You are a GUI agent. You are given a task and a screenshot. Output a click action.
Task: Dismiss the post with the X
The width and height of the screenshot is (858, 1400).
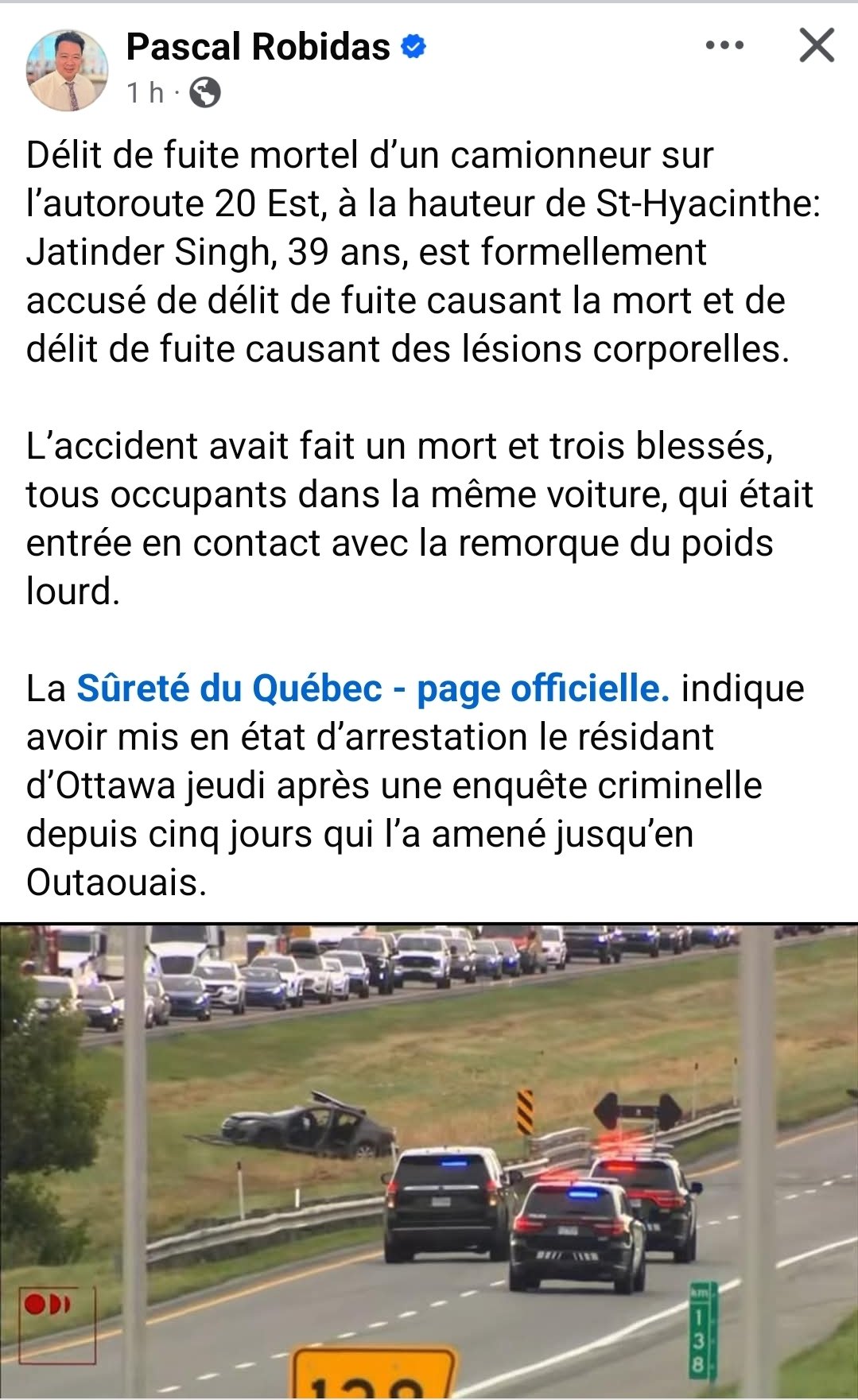pos(817,45)
